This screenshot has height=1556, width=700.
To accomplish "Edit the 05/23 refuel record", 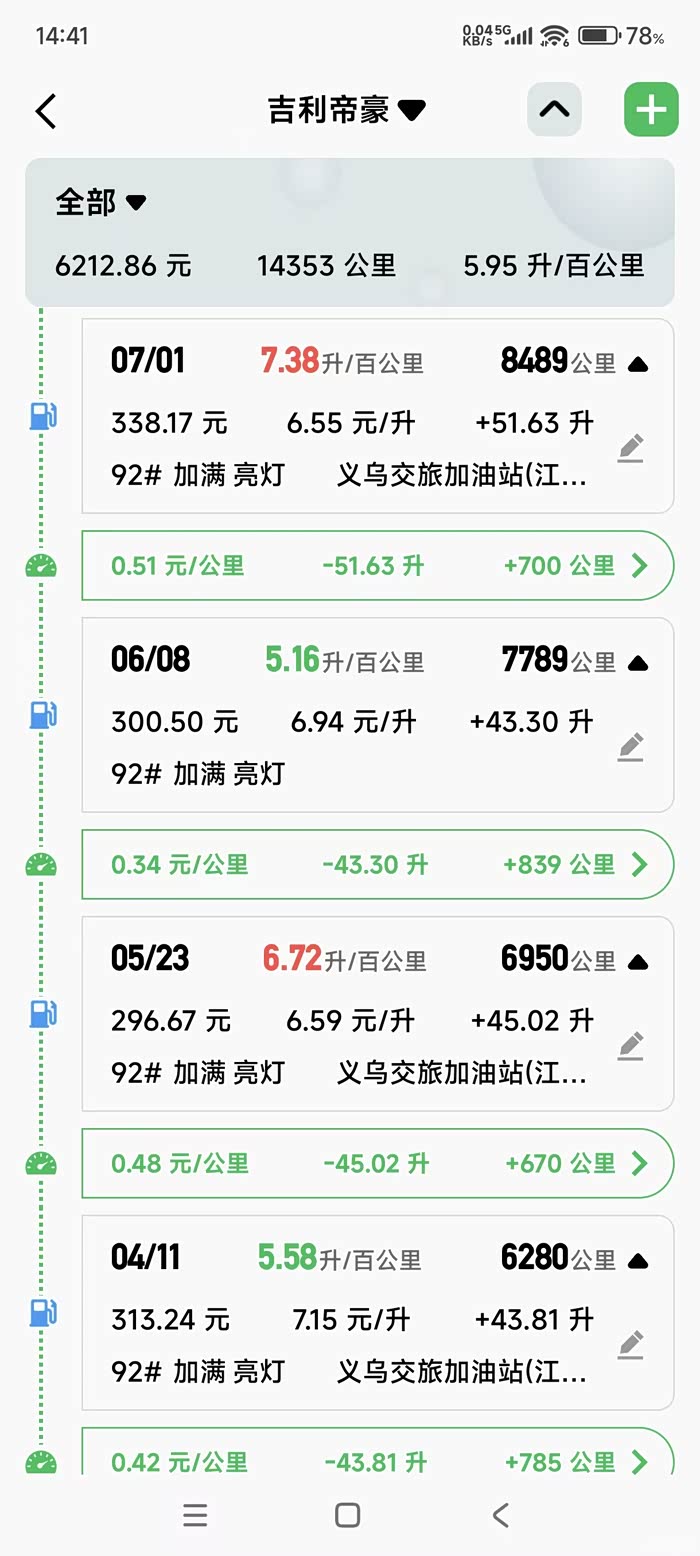I will [630, 1046].
